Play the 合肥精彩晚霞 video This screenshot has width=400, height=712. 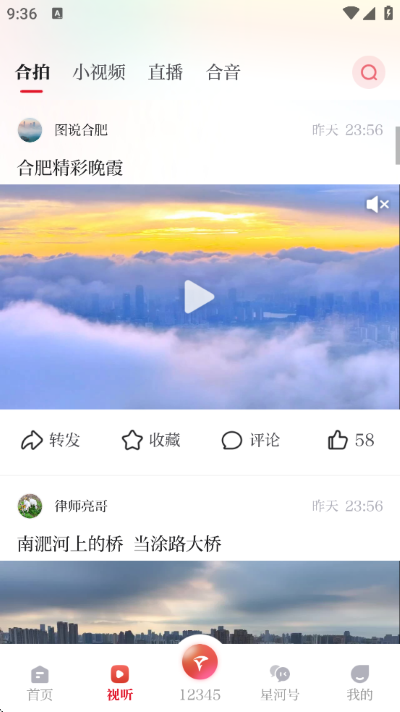point(199,297)
